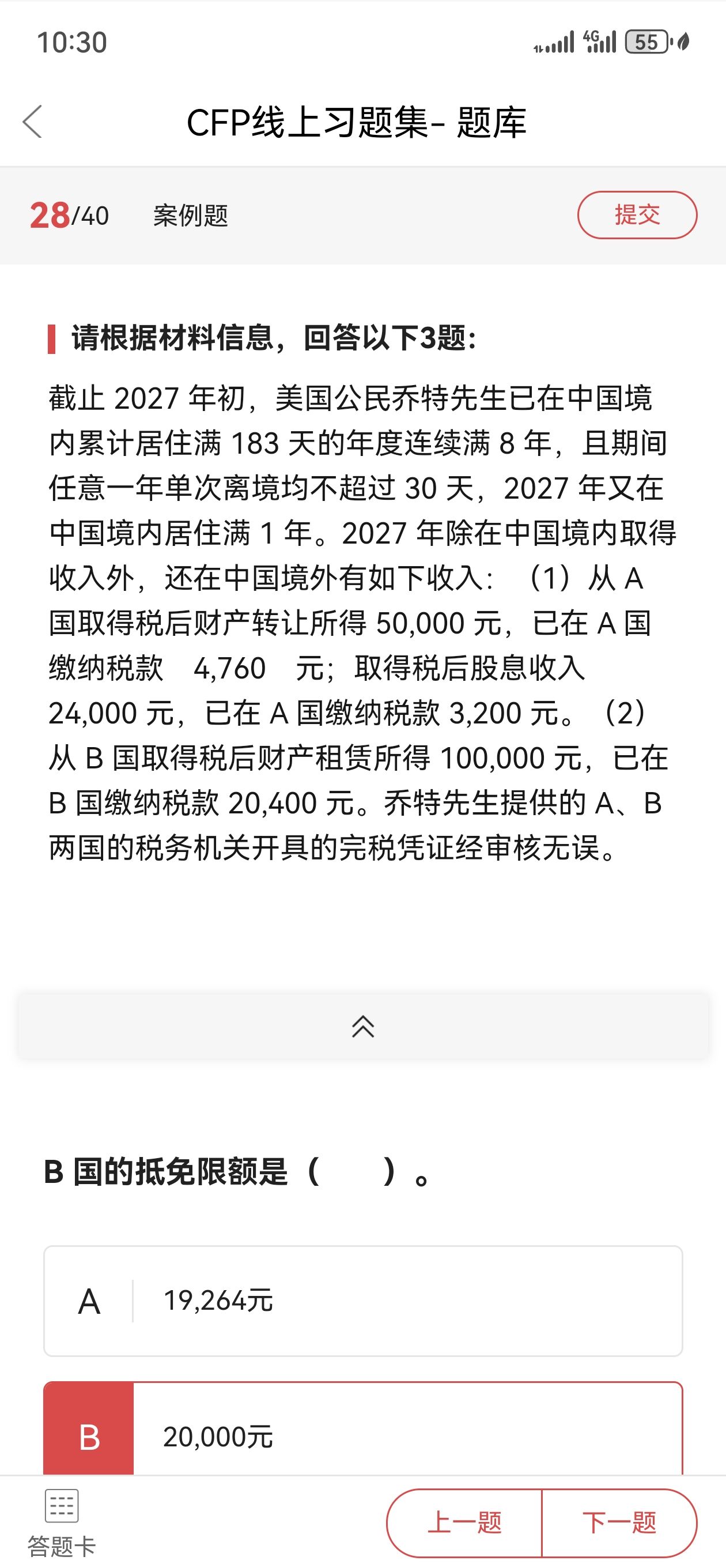The image size is (726, 1568).
Task: Choose answer B 20,000元
Action: (362, 1435)
